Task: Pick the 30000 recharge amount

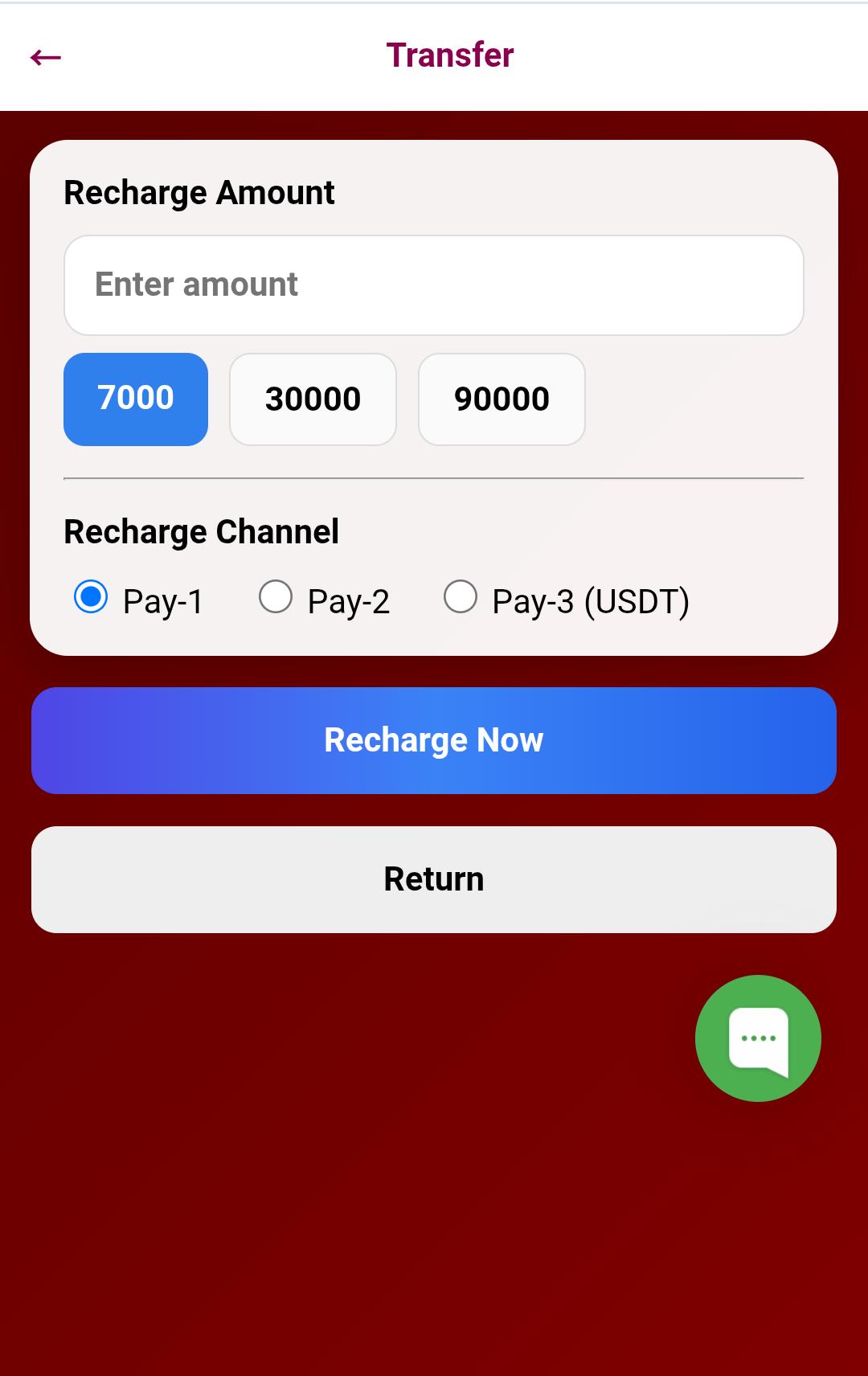Action: [x=313, y=399]
